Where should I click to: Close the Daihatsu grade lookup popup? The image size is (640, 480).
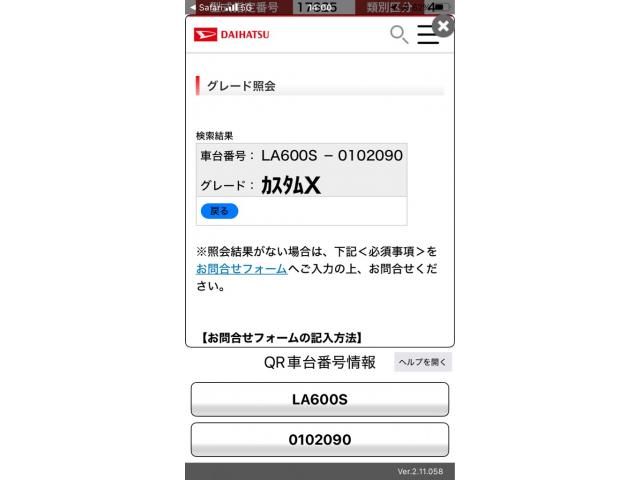(x=444, y=25)
